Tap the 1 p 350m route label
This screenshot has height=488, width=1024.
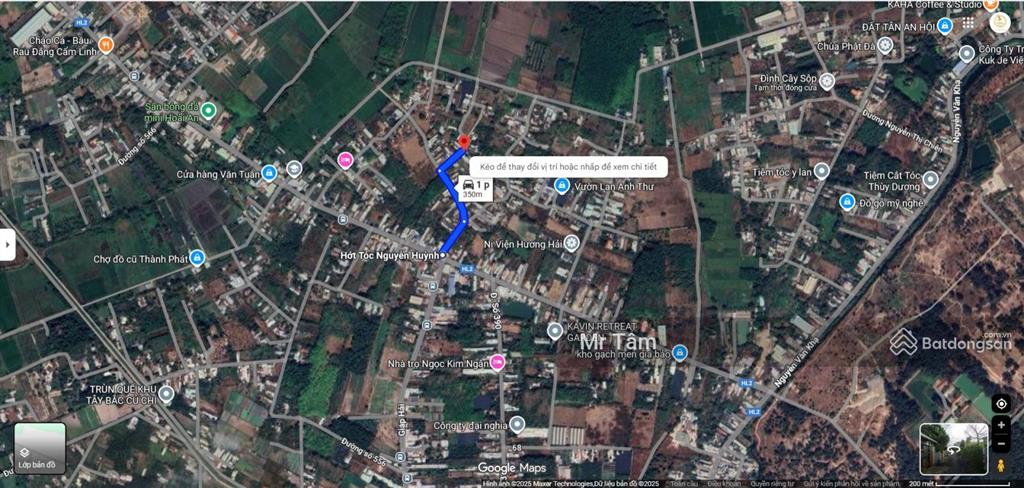pyautogui.click(x=474, y=189)
